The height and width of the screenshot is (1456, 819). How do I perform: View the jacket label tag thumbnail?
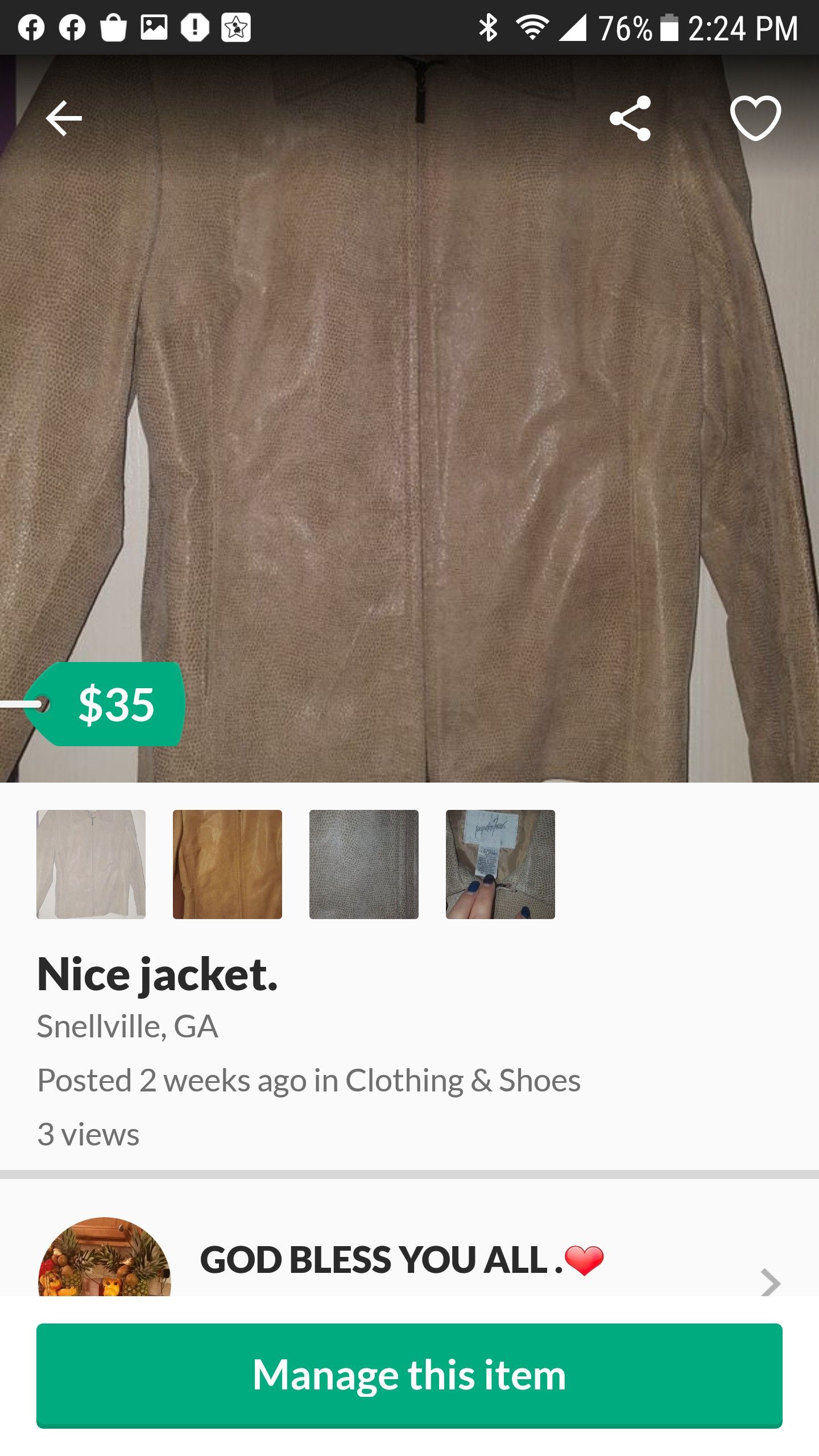pyautogui.click(x=500, y=864)
